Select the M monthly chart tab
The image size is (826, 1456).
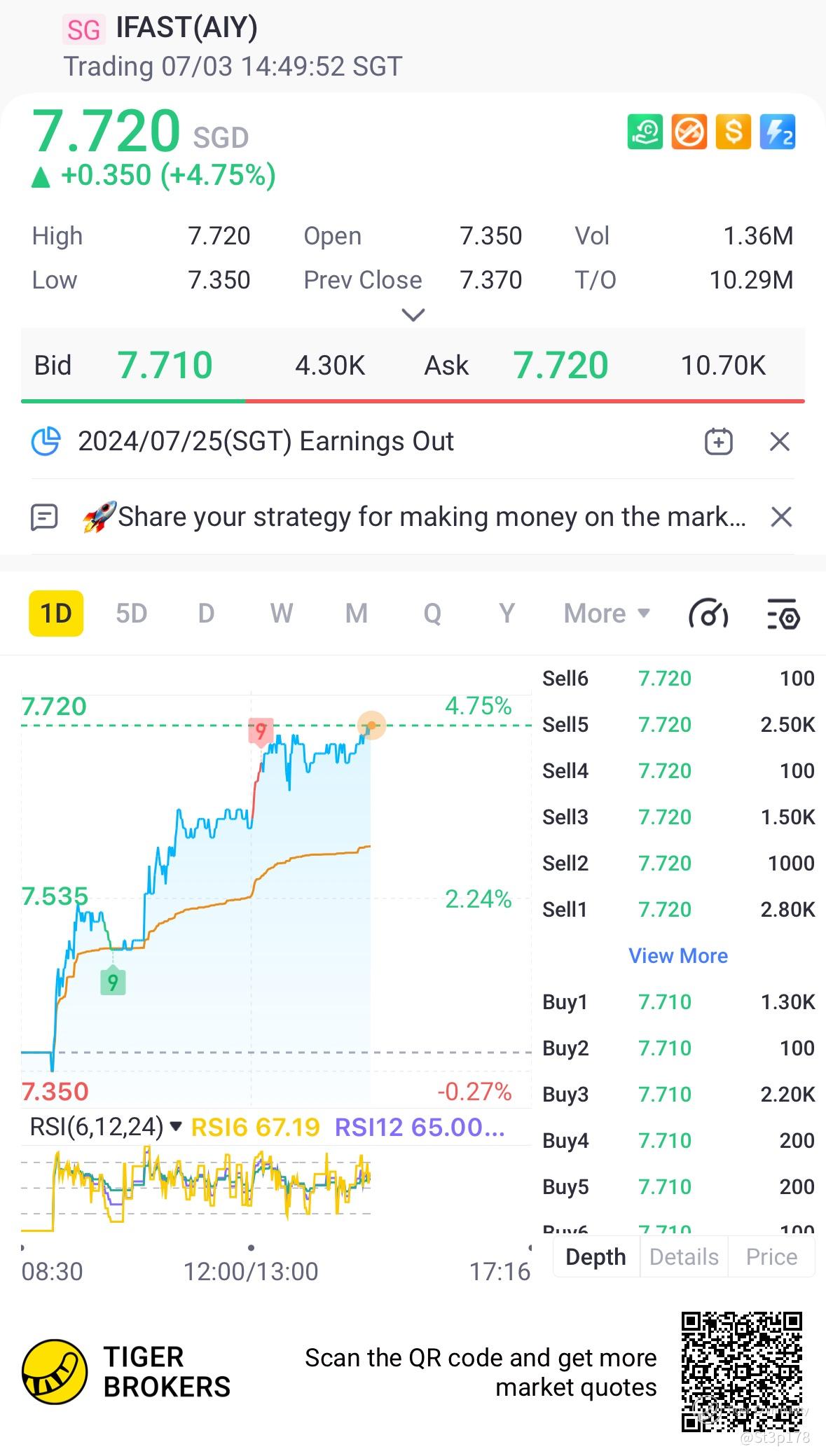(x=356, y=613)
